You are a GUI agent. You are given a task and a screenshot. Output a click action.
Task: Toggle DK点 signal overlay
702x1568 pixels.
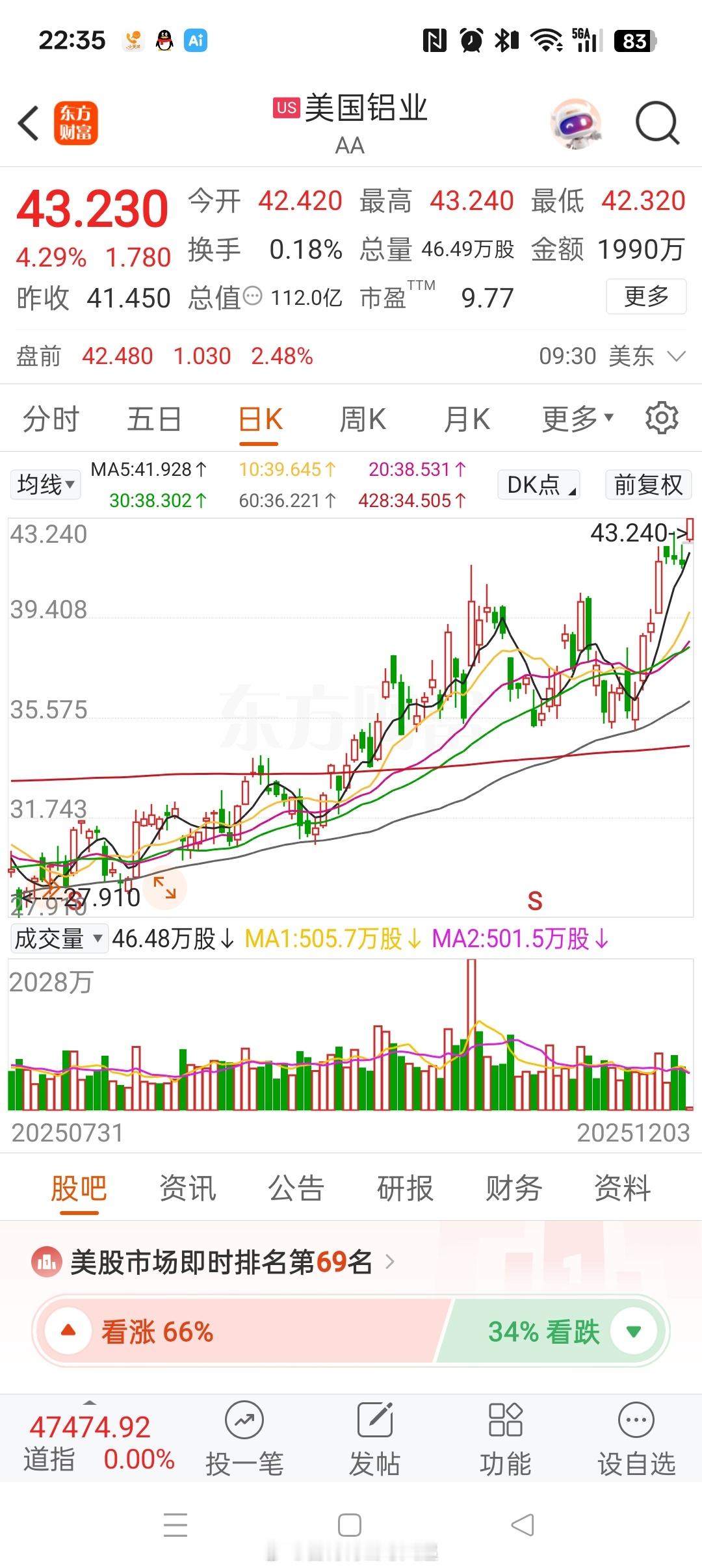(538, 485)
